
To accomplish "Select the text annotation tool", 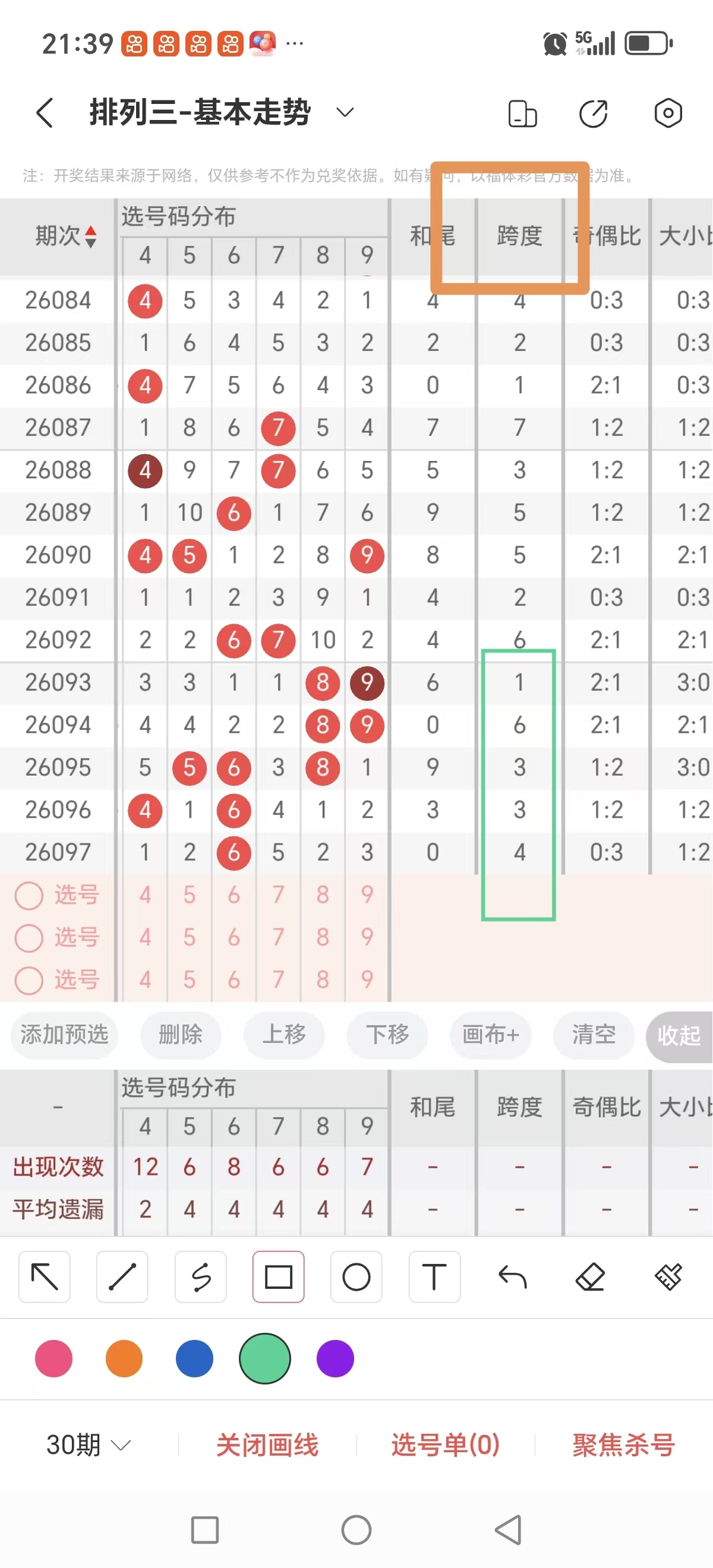I will [434, 1276].
